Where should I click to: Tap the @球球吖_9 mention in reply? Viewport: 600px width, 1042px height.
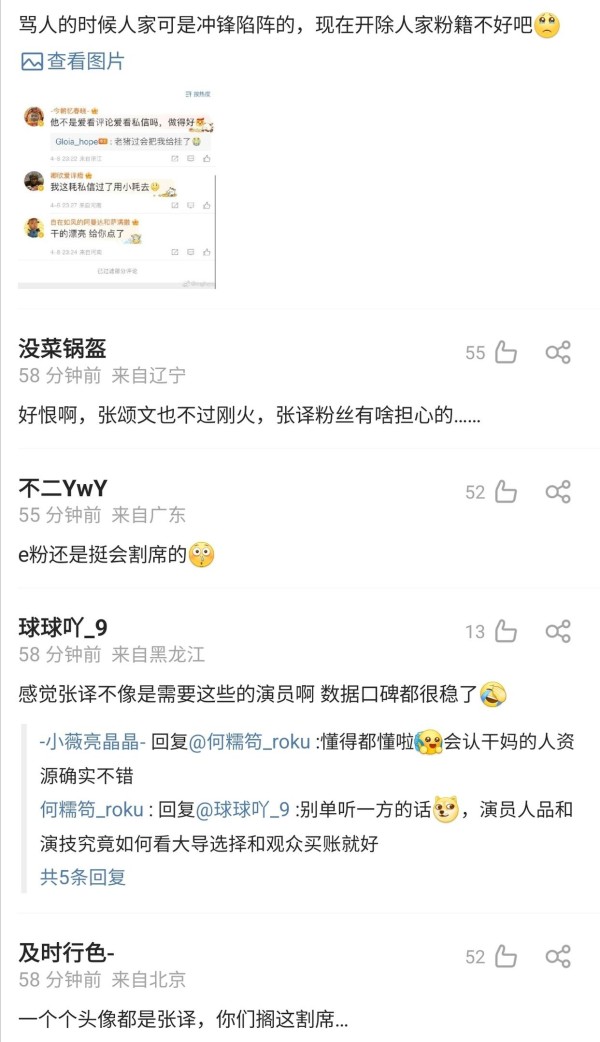pyautogui.click(x=243, y=810)
